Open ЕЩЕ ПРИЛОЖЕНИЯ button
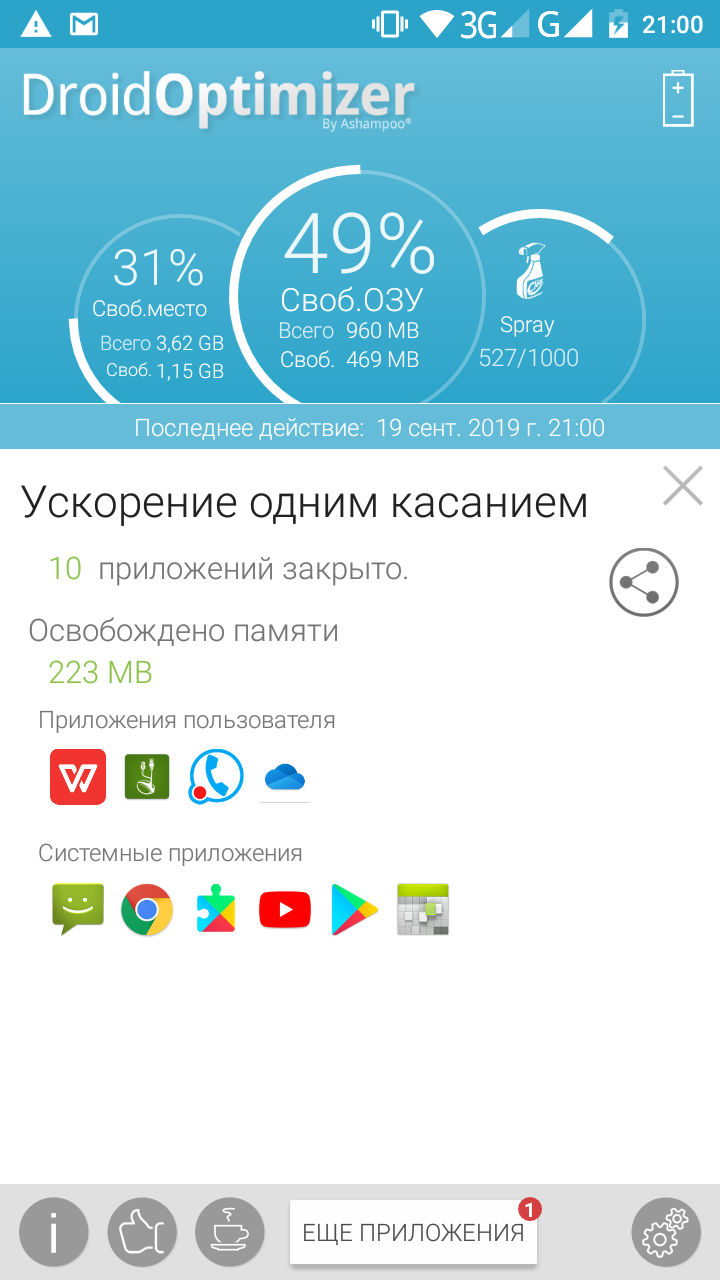Viewport: 720px width, 1280px height. (413, 1232)
